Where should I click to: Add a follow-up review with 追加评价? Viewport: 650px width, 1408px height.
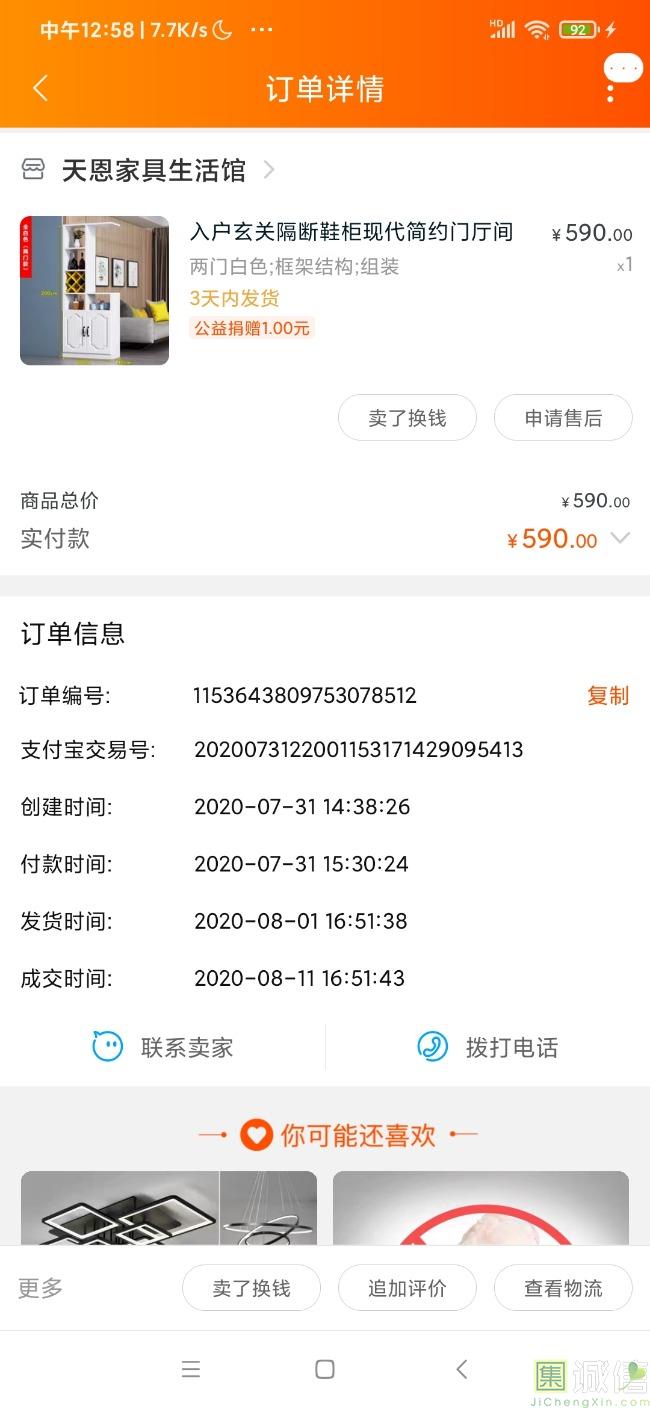point(407,1288)
